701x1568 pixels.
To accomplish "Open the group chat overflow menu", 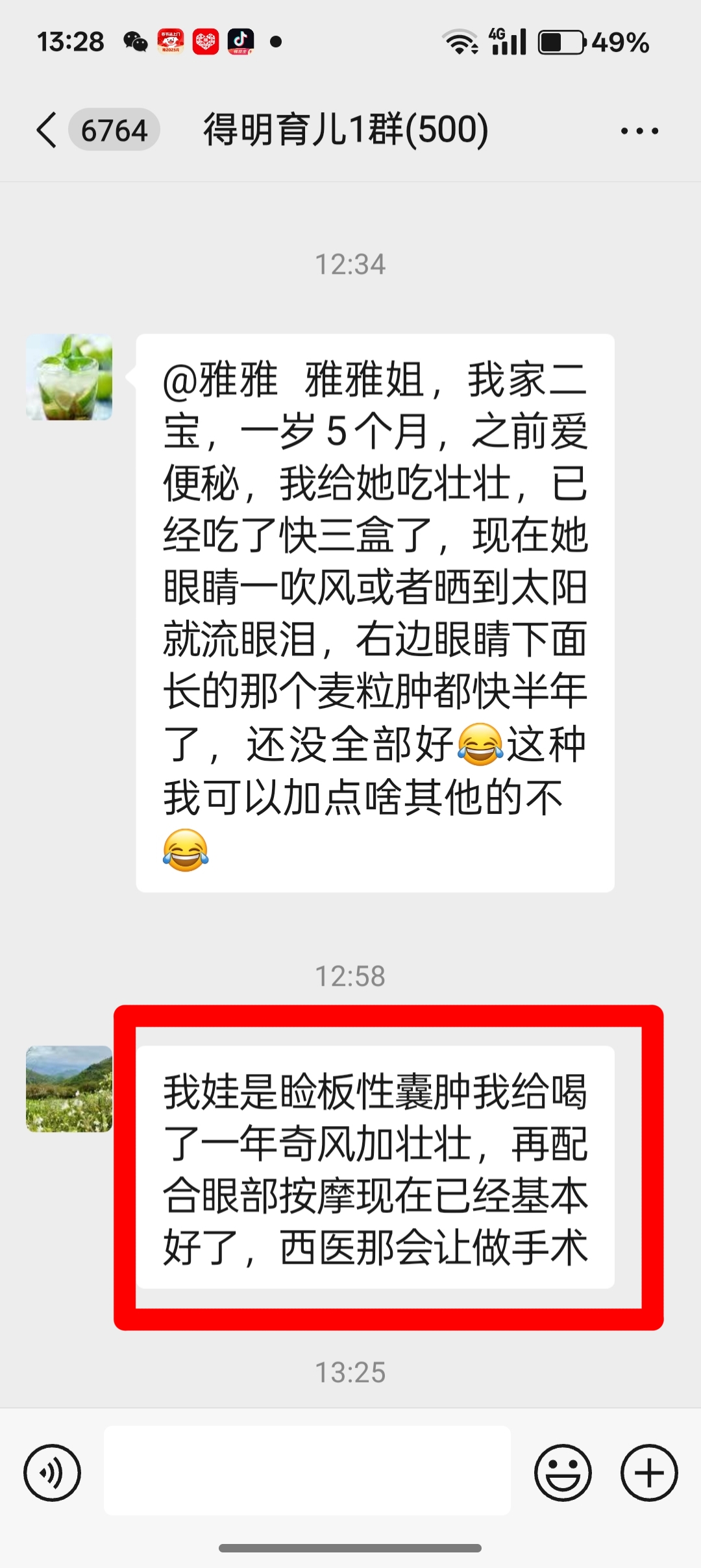I will [639, 130].
